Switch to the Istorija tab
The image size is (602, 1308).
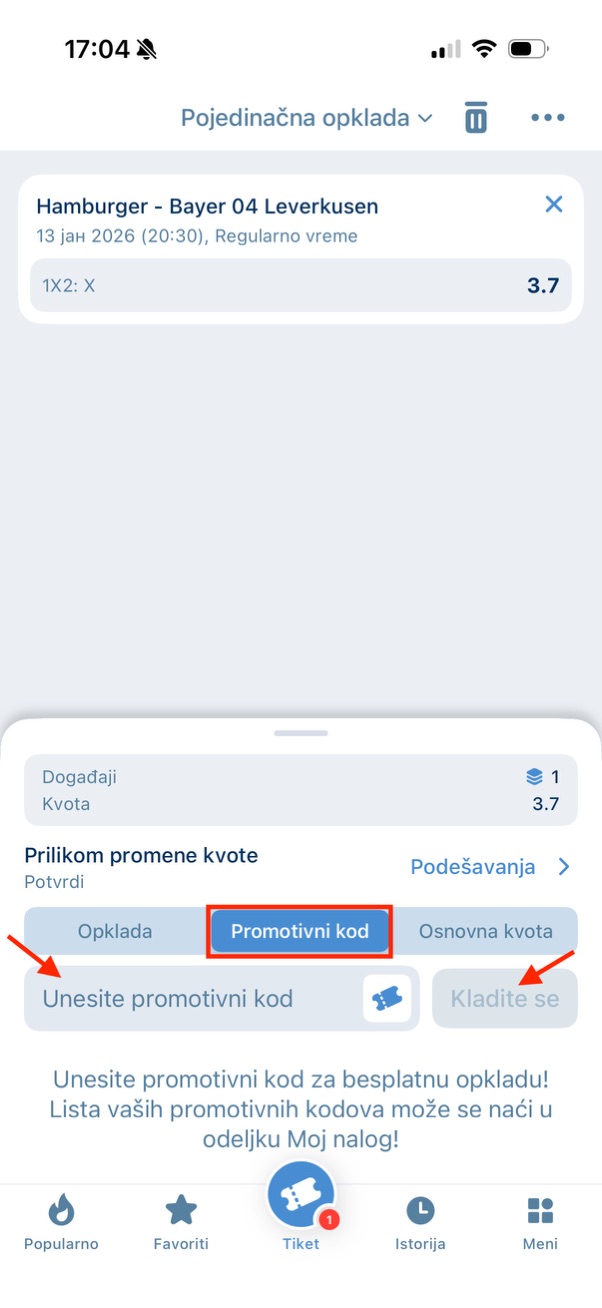click(420, 1223)
